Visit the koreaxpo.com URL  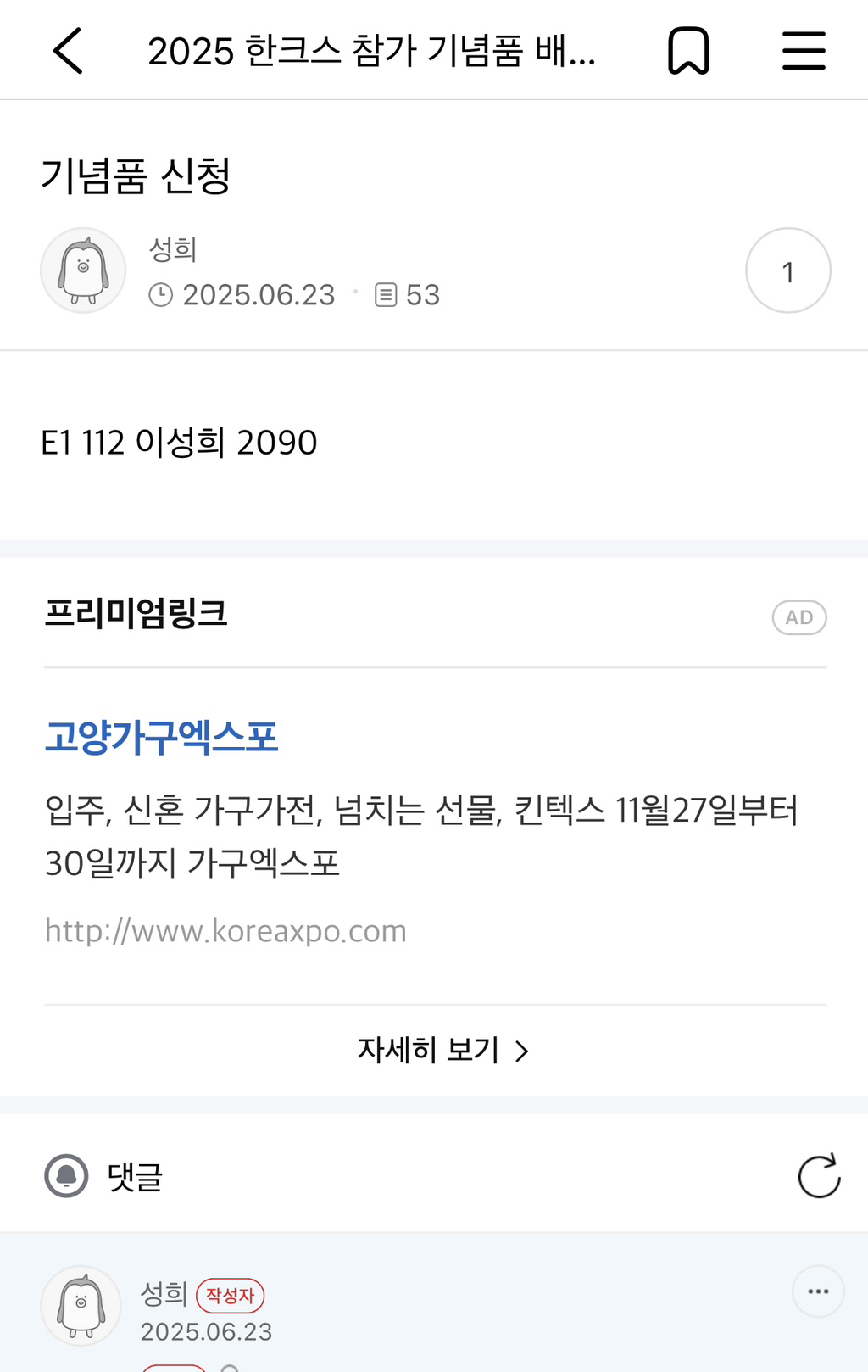pos(225,931)
